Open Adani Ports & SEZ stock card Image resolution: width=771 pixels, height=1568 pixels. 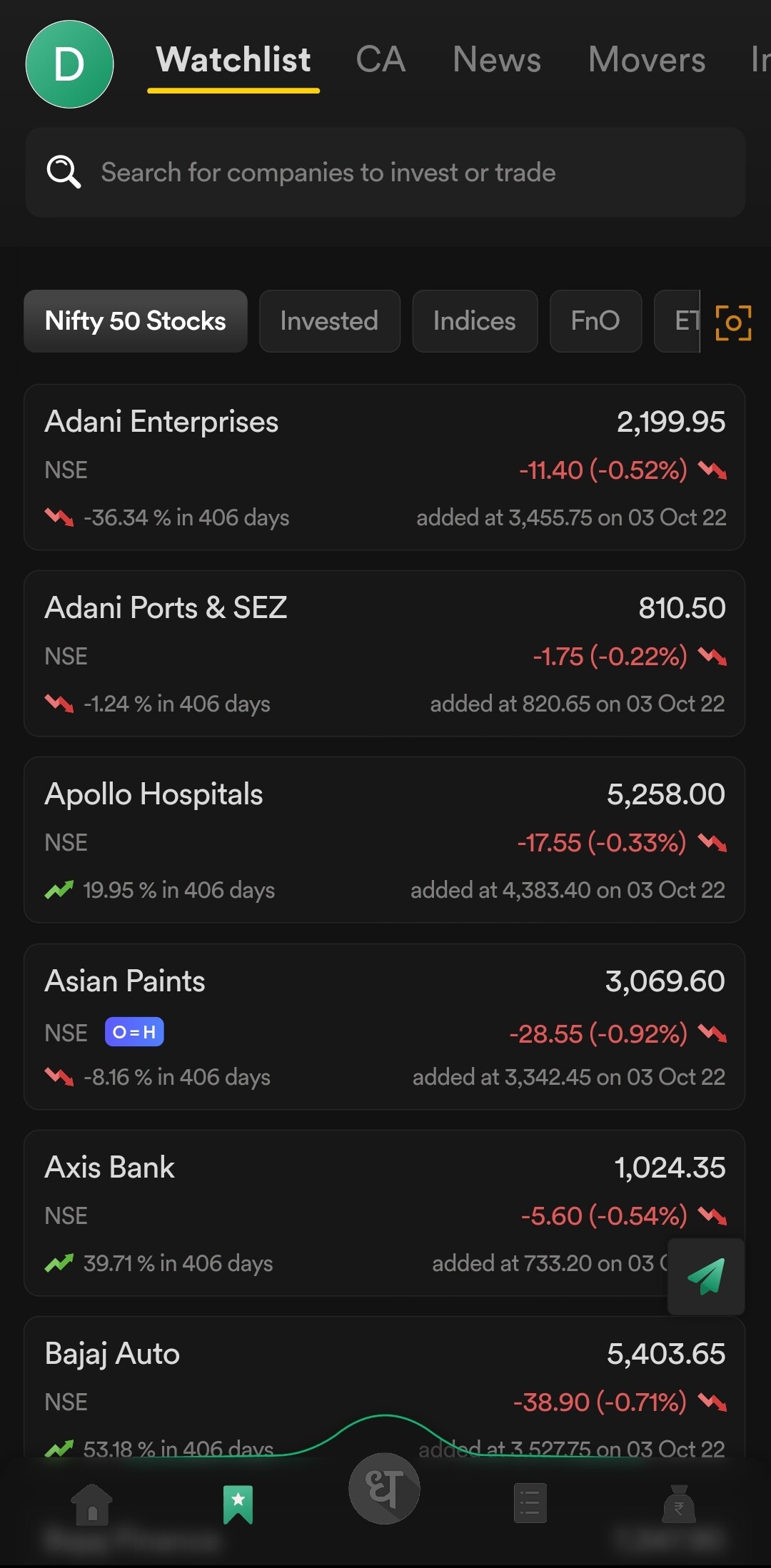[x=385, y=654]
